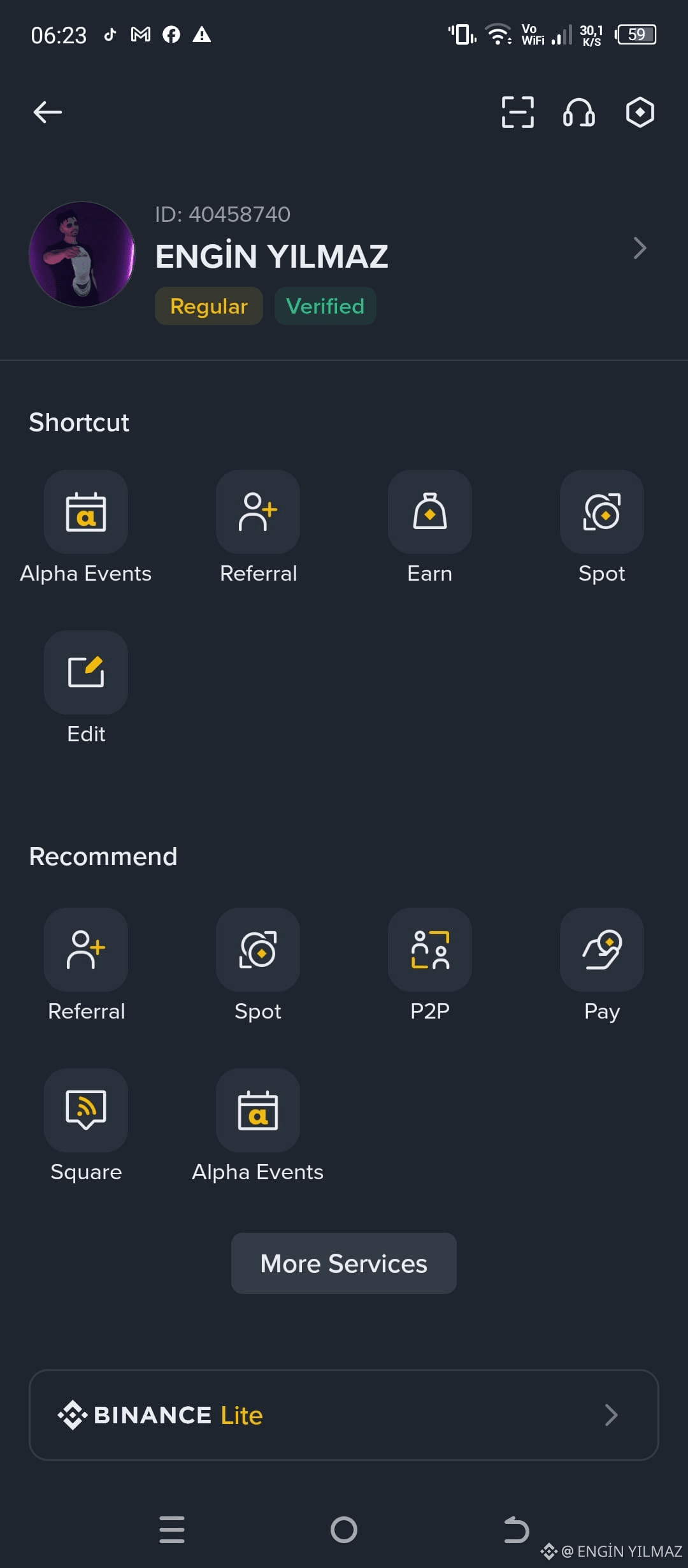Open the Referral shortcut
The image size is (688, 1568).
click(x=258, y=512)
